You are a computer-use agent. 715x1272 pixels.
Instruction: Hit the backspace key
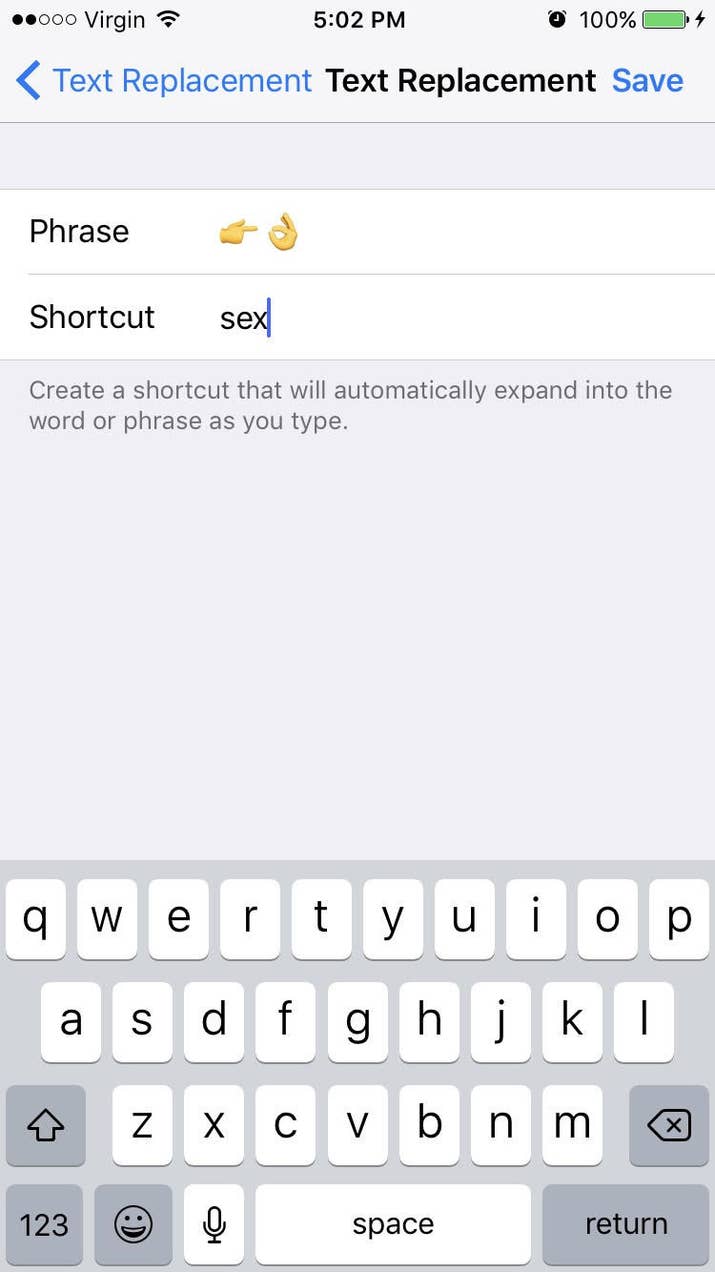[668, 1126]
